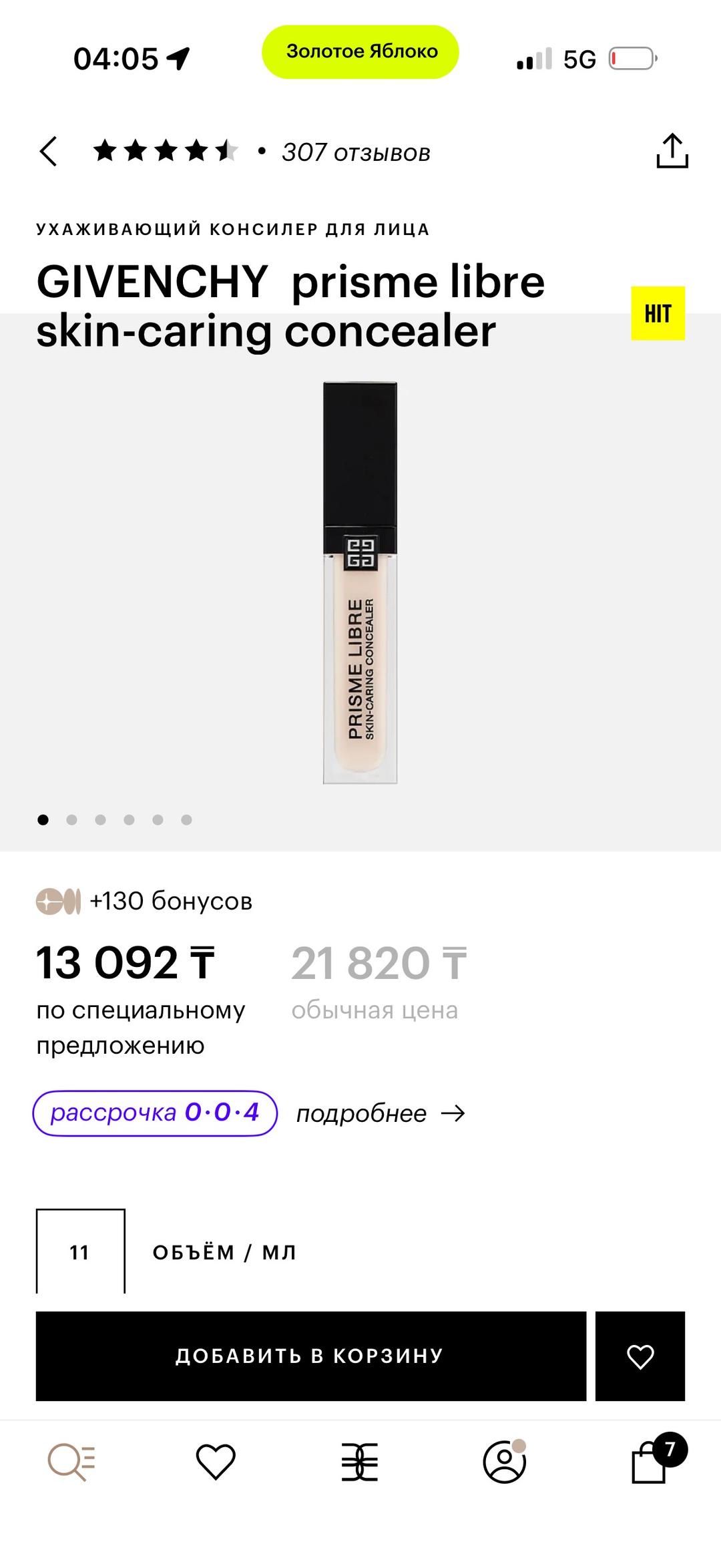
Task: Share this Givenchy concealer product
Action: [x=672, y=151]
